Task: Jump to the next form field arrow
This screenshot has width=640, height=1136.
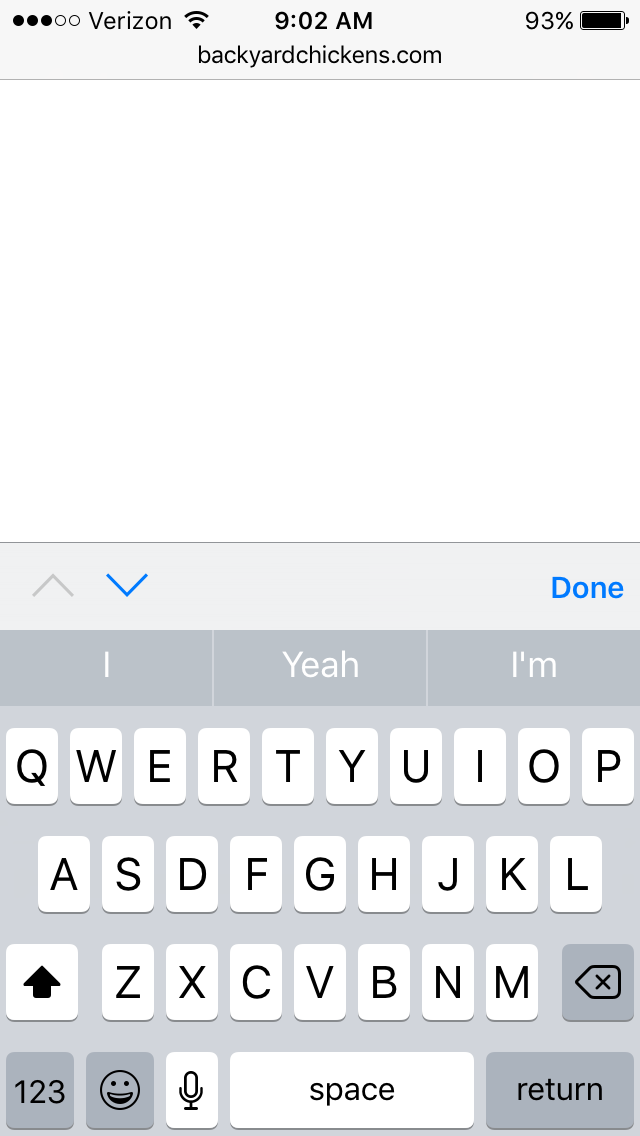Action: [127, 586]
